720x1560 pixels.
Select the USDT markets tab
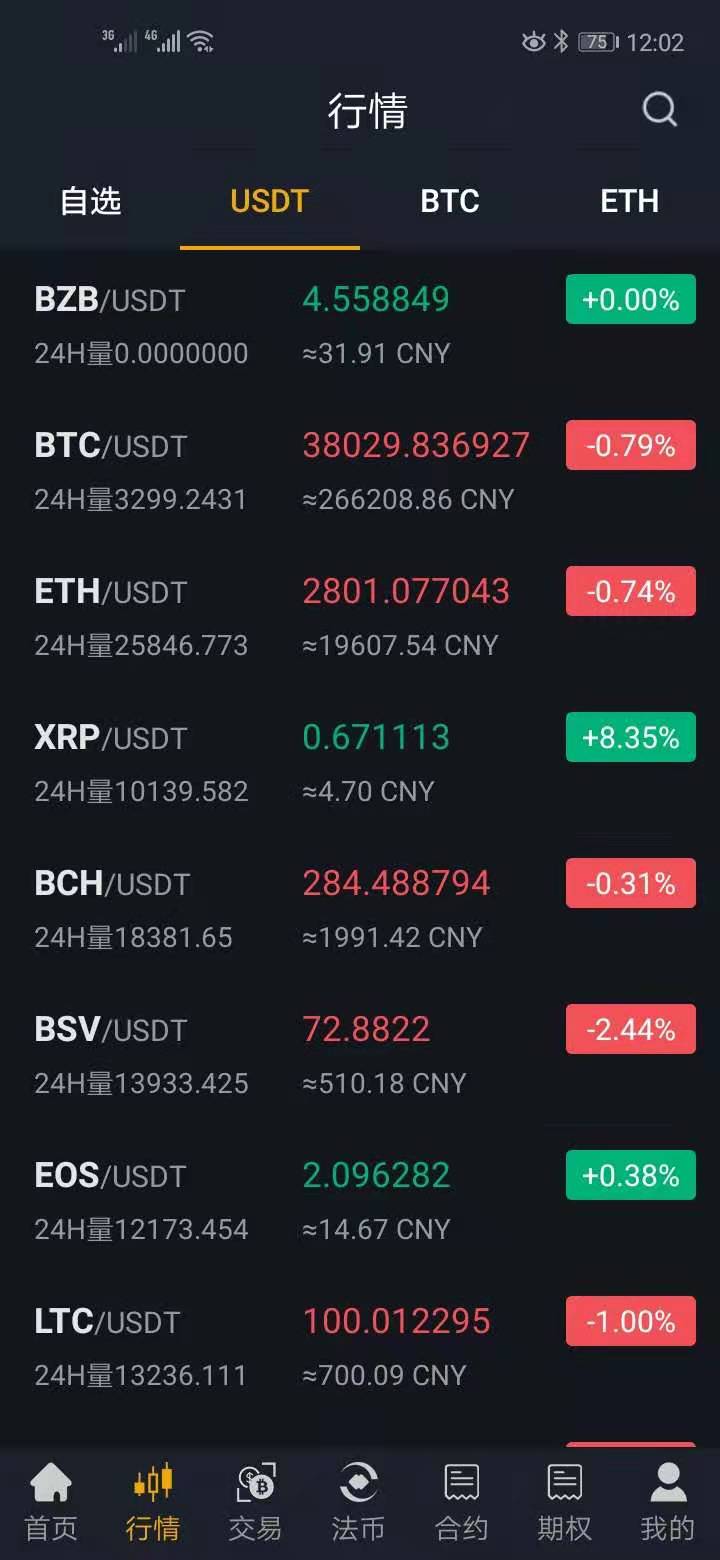point(268,201)
